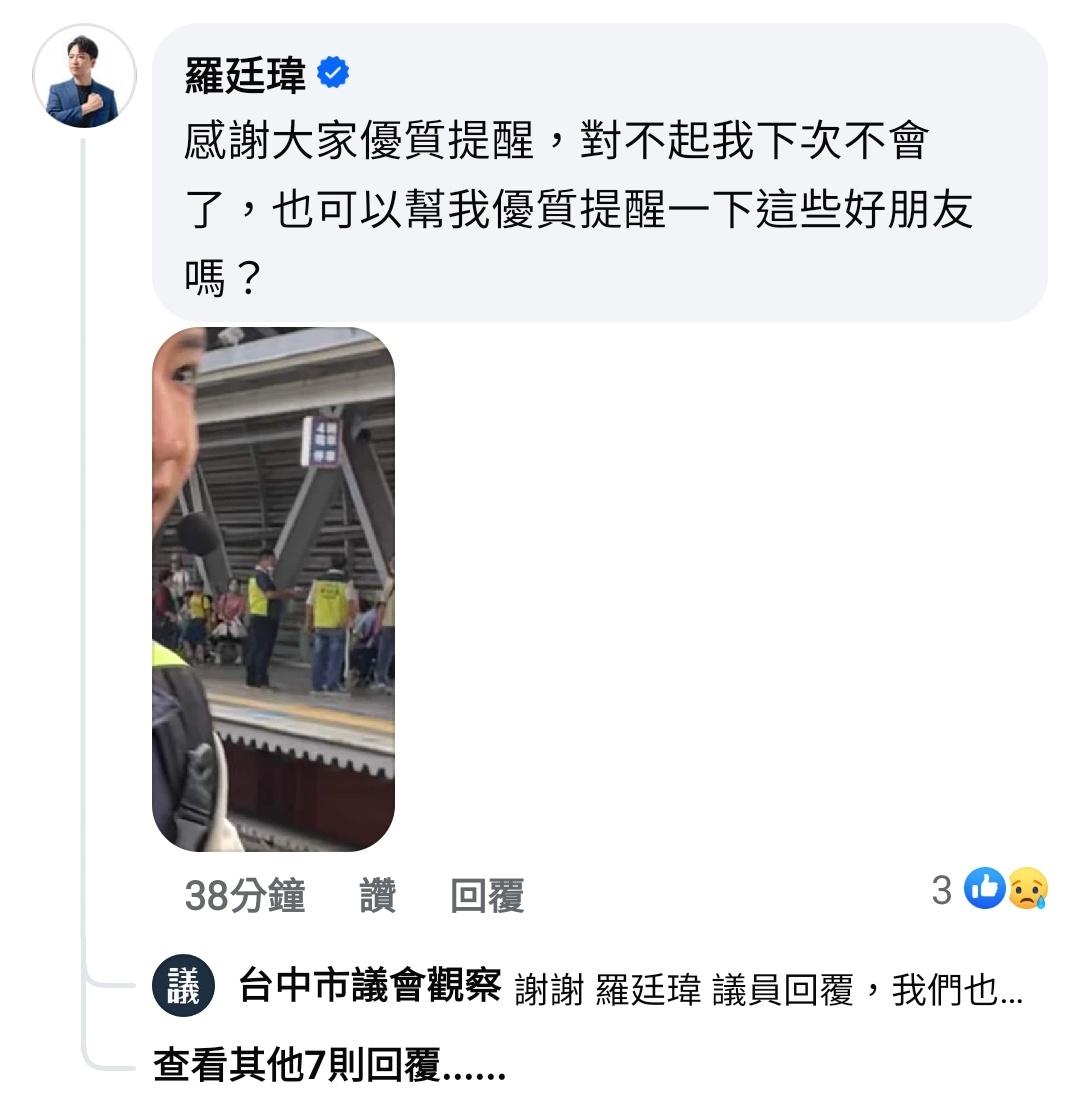Like 羅廷瑋's comment with 讚

coord(377,896)
